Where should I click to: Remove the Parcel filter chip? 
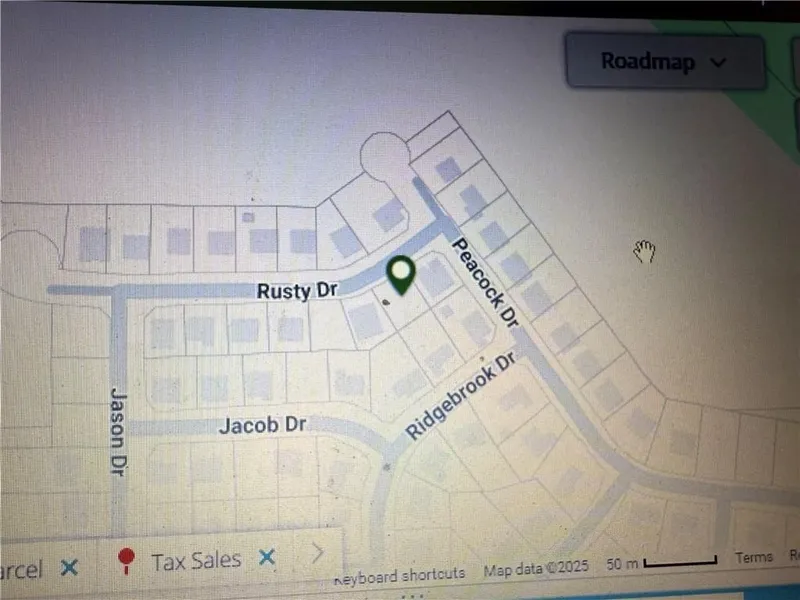[68, 567]
